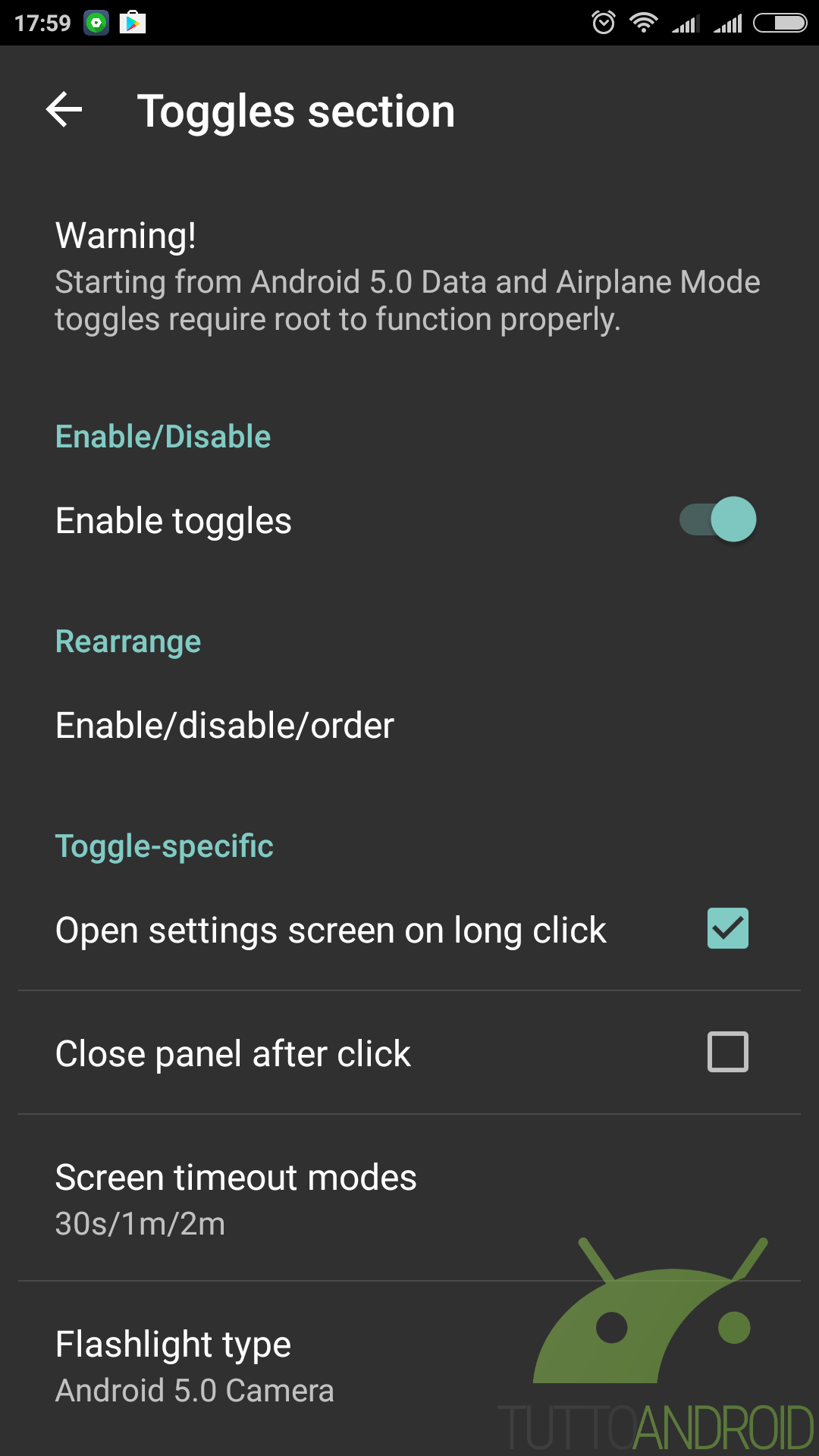Go back using the arrow icon
This screenshot has height=1456, width=819.
click(64, 111)
